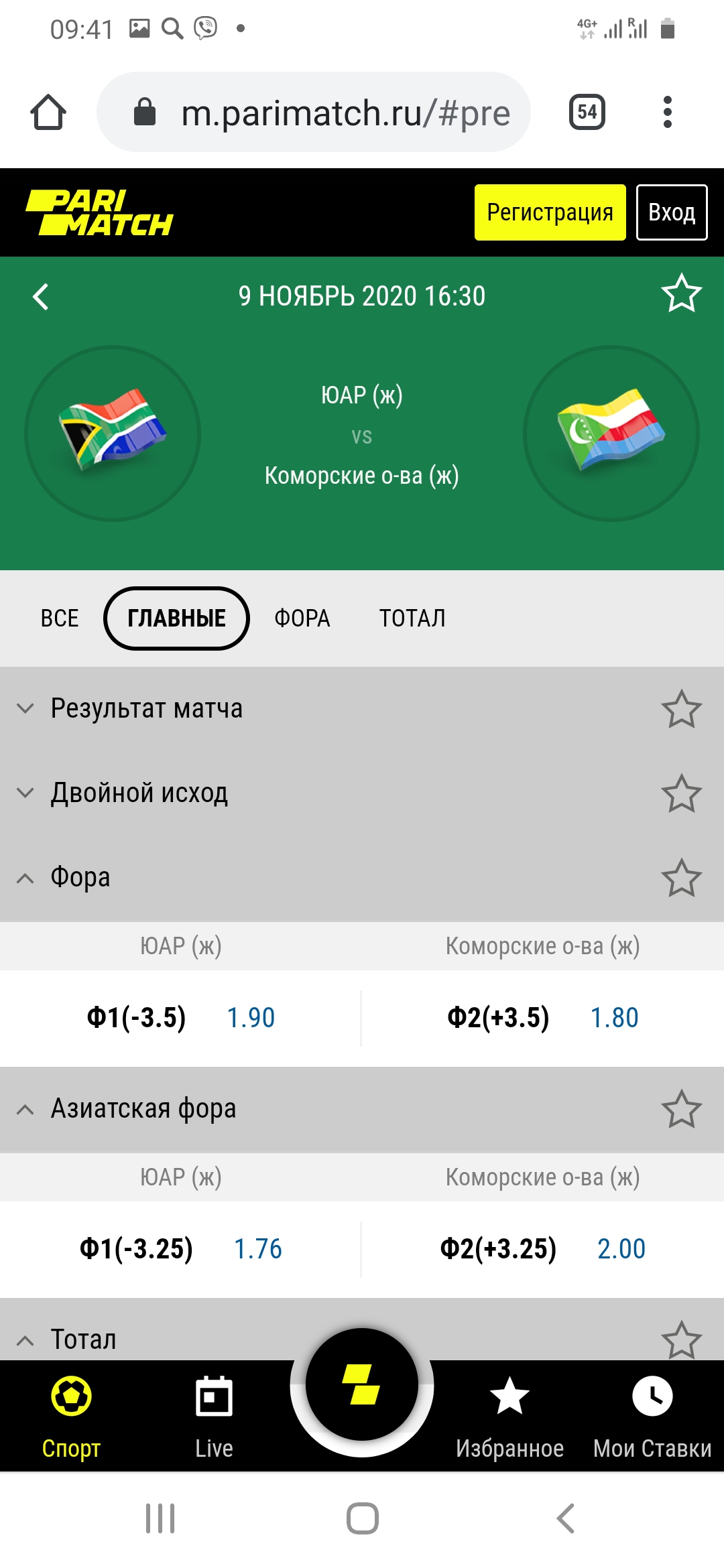Collapse the Азиатская фора section
724x1568 pixels.
tap(143, 1109)
